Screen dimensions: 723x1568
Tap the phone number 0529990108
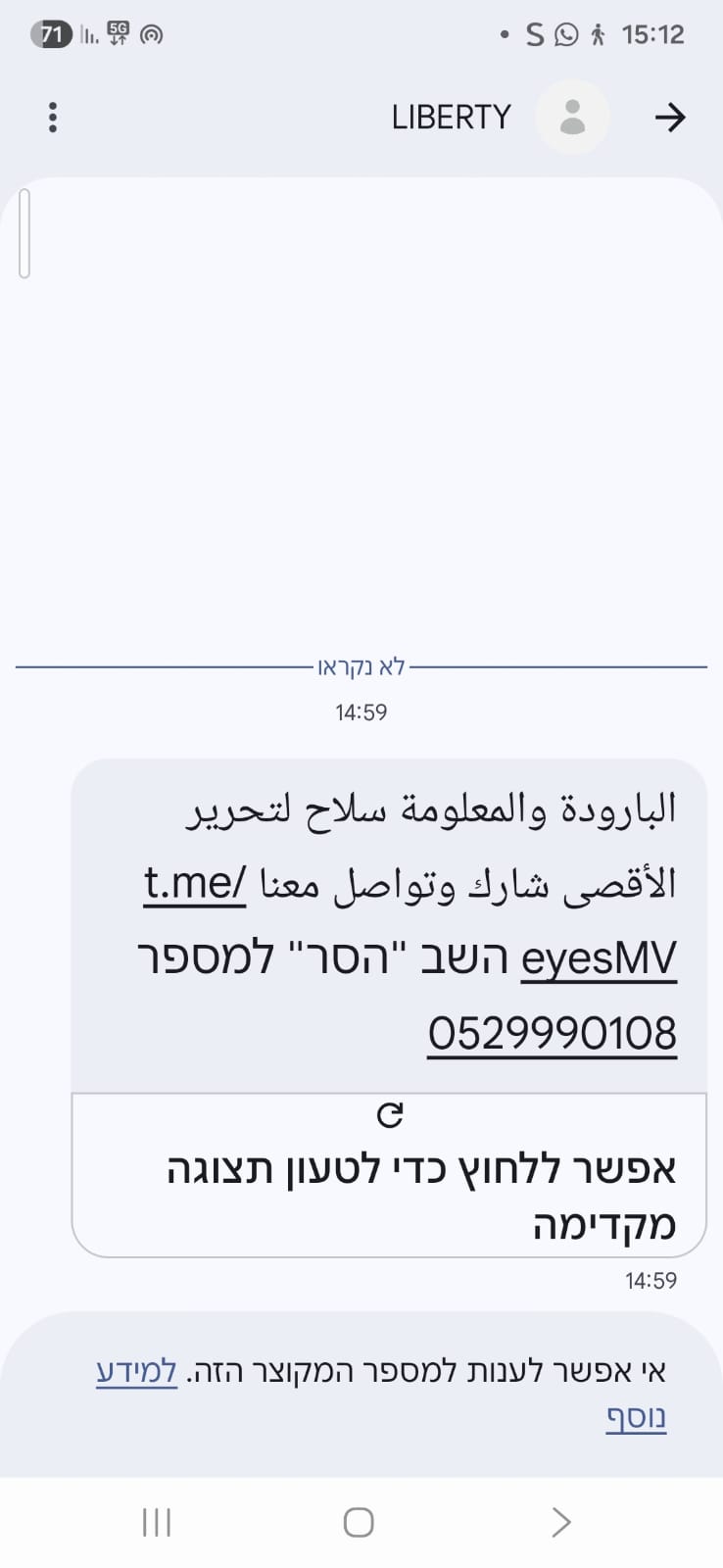coord(553,1034)
